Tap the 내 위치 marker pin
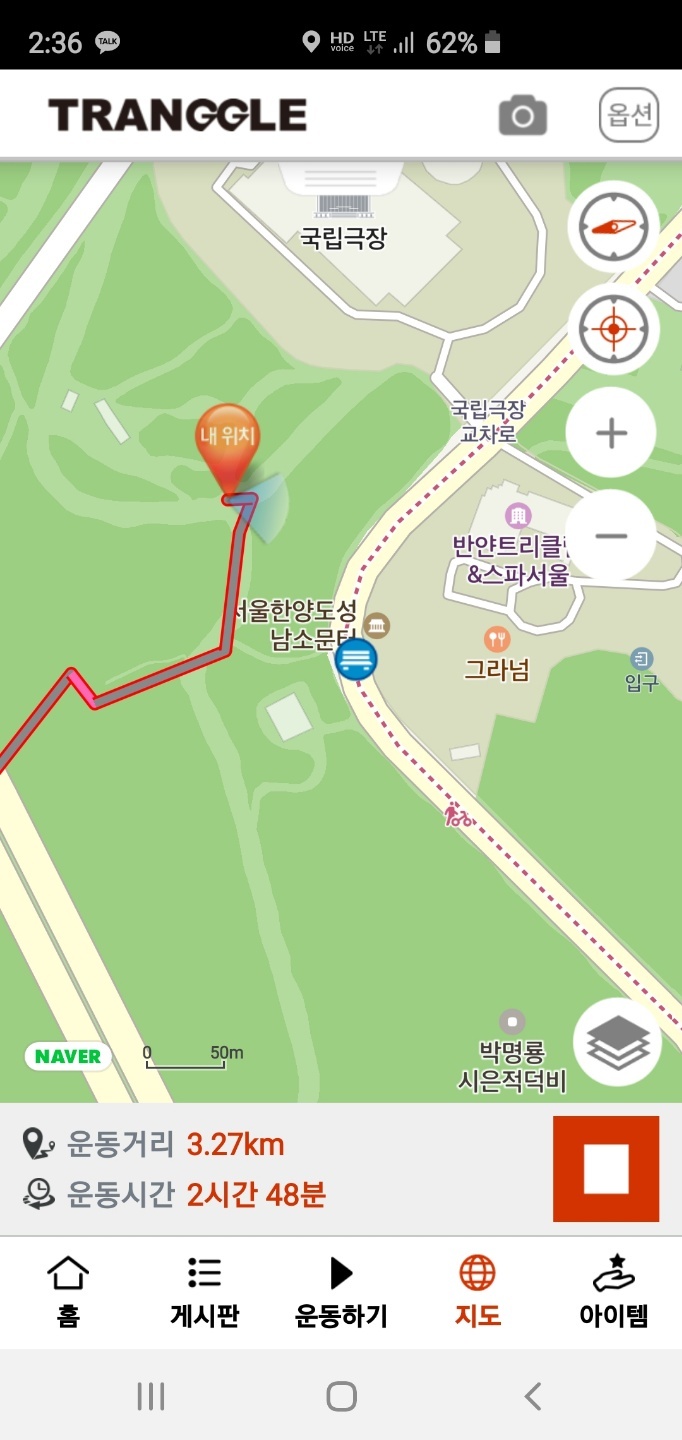Image resolution: width=682 pixels, height=1440 pixels. pos(229,448)
